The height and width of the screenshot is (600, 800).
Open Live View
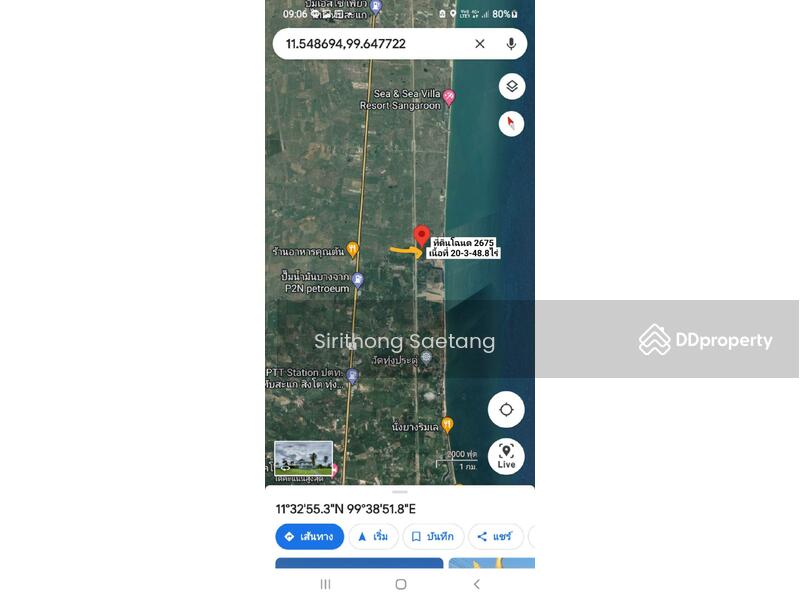click(x=506, y=455)
